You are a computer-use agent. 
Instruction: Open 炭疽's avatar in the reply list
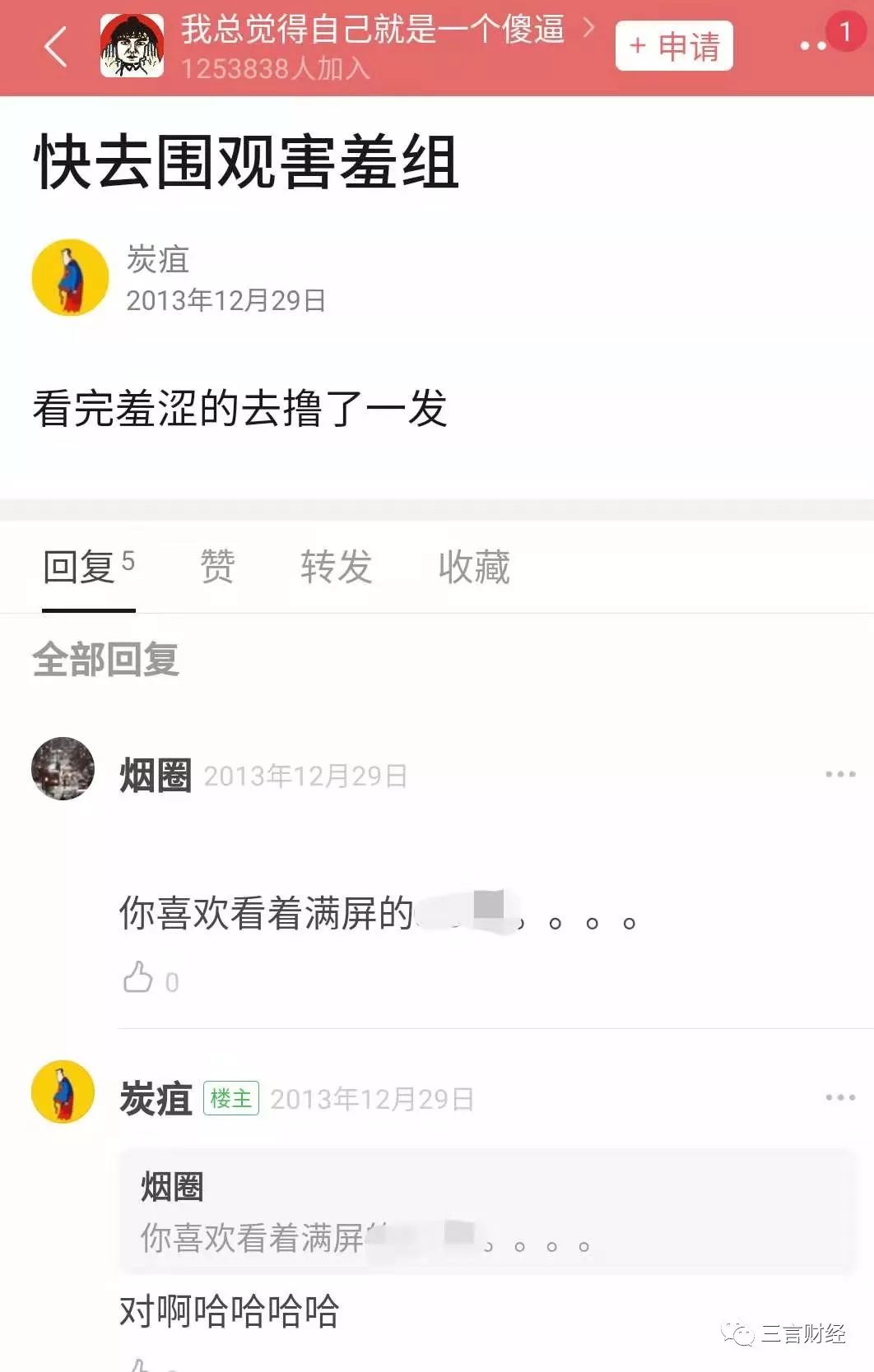pos(63,1092)
